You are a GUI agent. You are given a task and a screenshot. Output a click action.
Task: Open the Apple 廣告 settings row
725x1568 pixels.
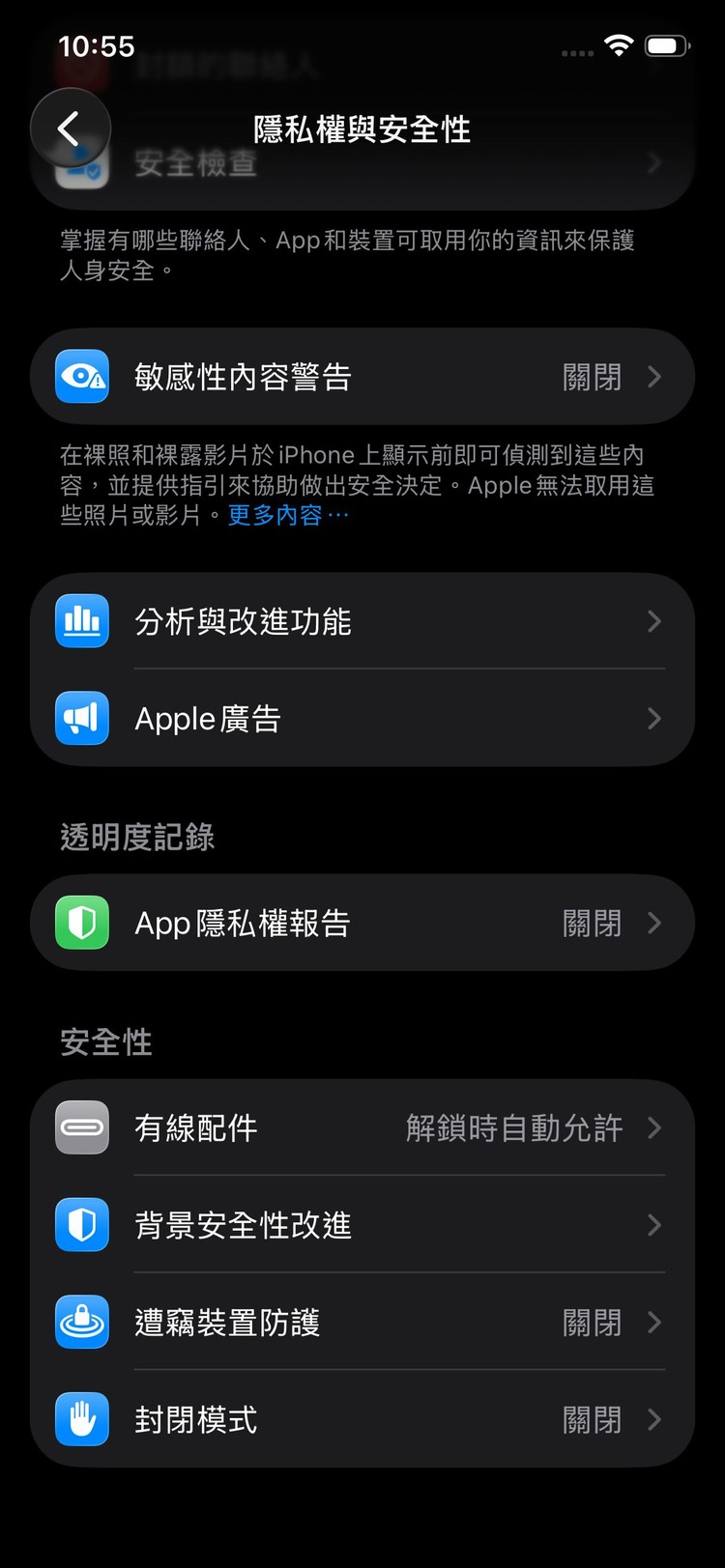362,719
